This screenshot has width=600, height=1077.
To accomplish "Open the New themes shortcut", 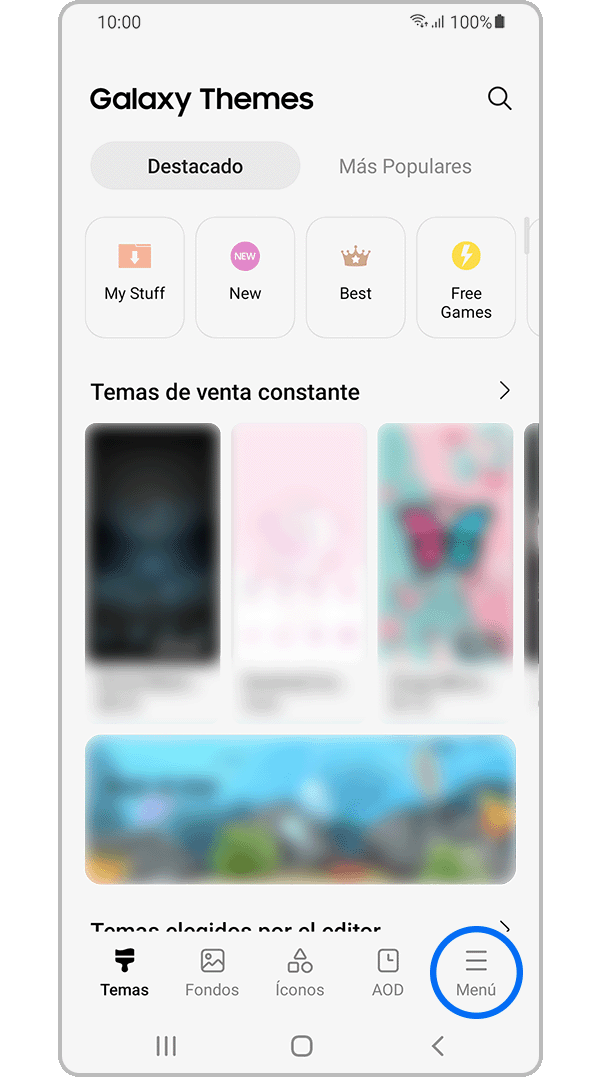I will [x=245, y=277].
